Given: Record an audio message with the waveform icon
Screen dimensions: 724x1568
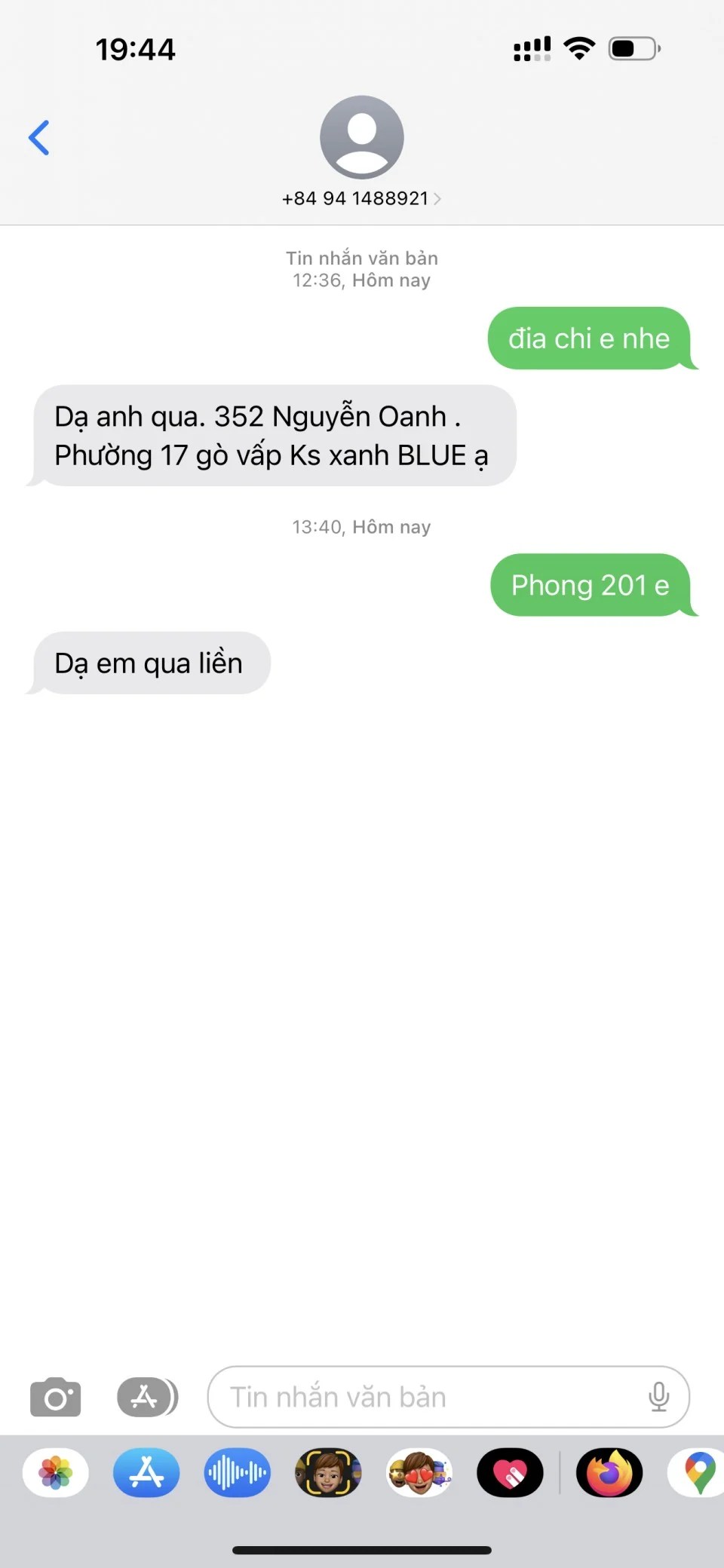Looking at the screenshot, I should (x=237, y=1472).
